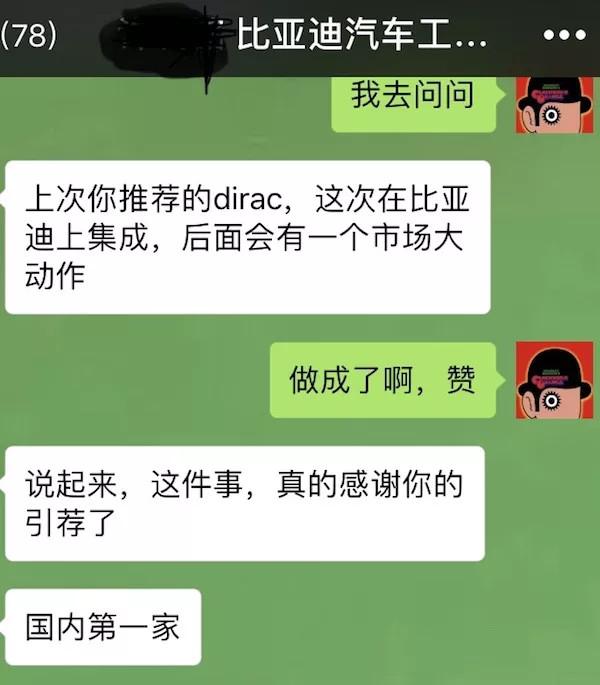Open the chat info overflow menu
600x685 pixels.
[563, 36]
